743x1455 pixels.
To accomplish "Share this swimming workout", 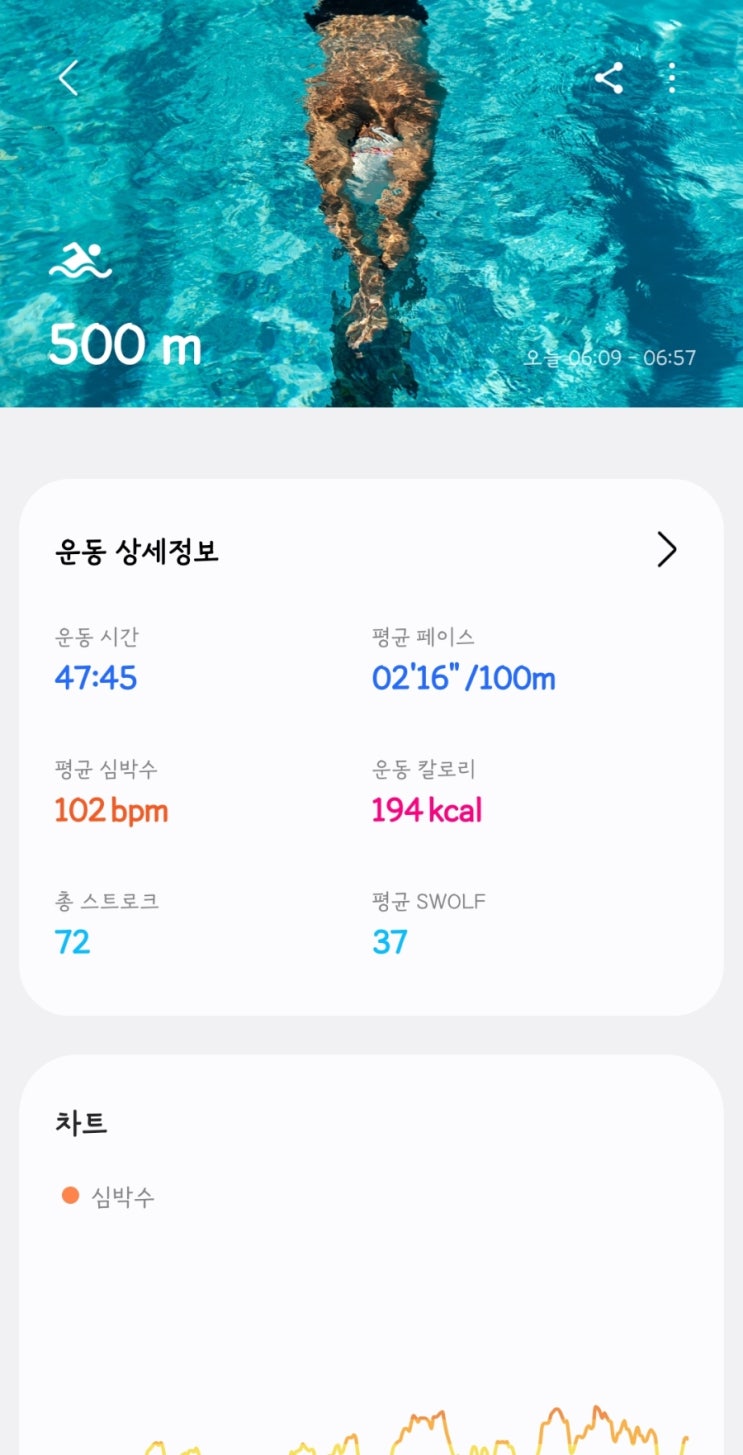I will [609, 78].
